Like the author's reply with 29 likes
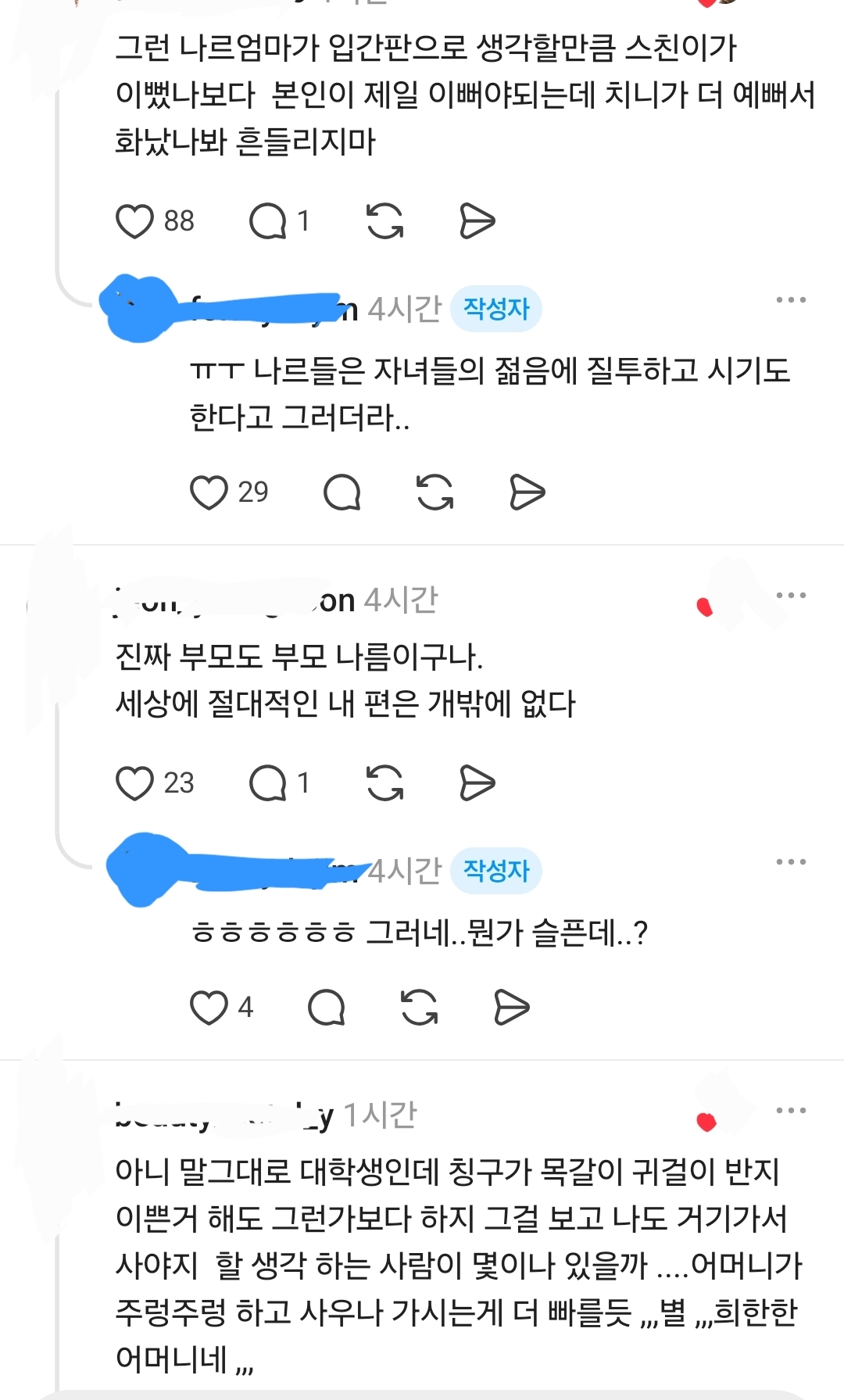Viewport: 844px width, 1400px height. click(x=209, y=492)
